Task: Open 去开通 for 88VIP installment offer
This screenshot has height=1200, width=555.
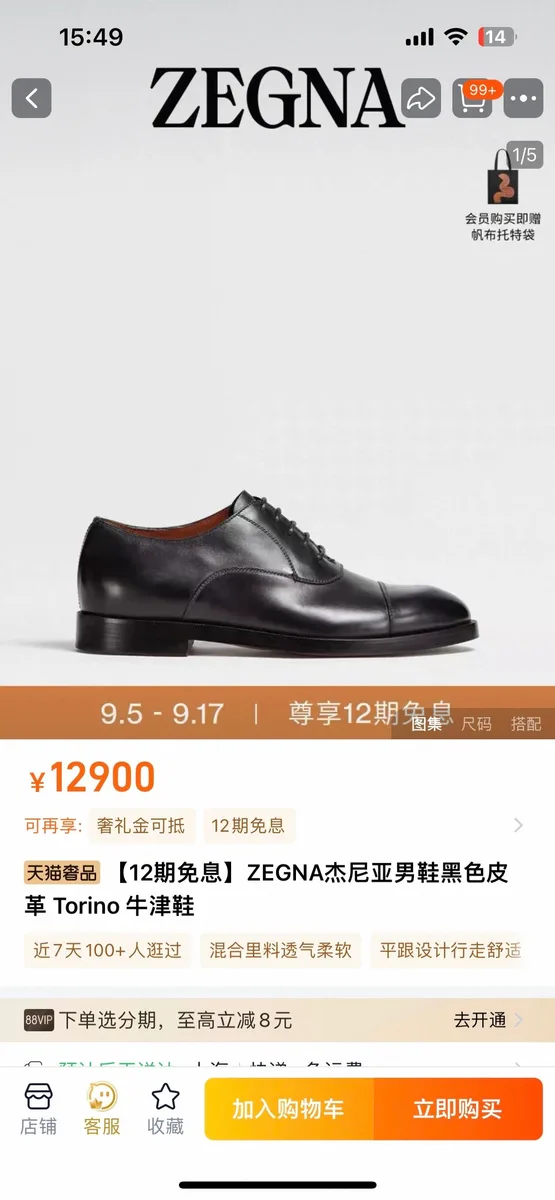Action: [x=488, y=1020]
